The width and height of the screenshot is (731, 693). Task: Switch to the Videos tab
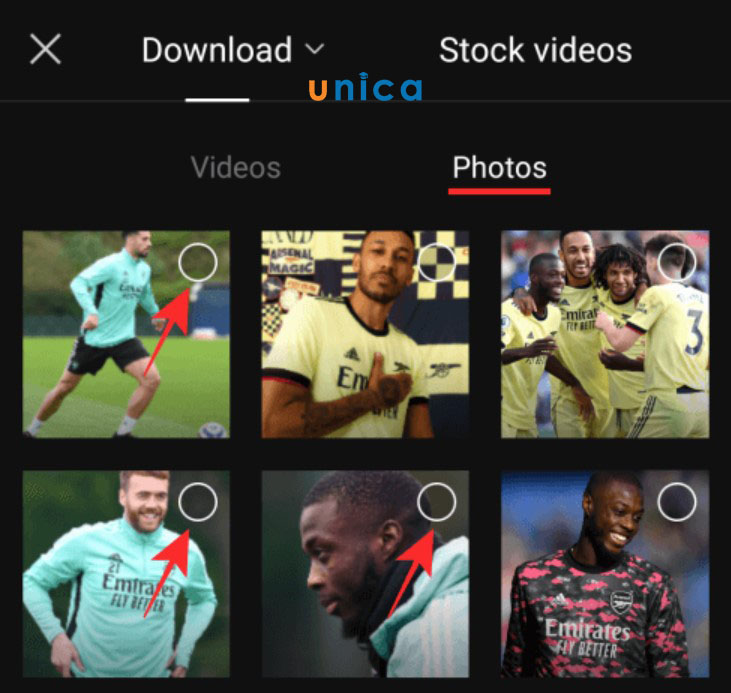click(235, 167)
